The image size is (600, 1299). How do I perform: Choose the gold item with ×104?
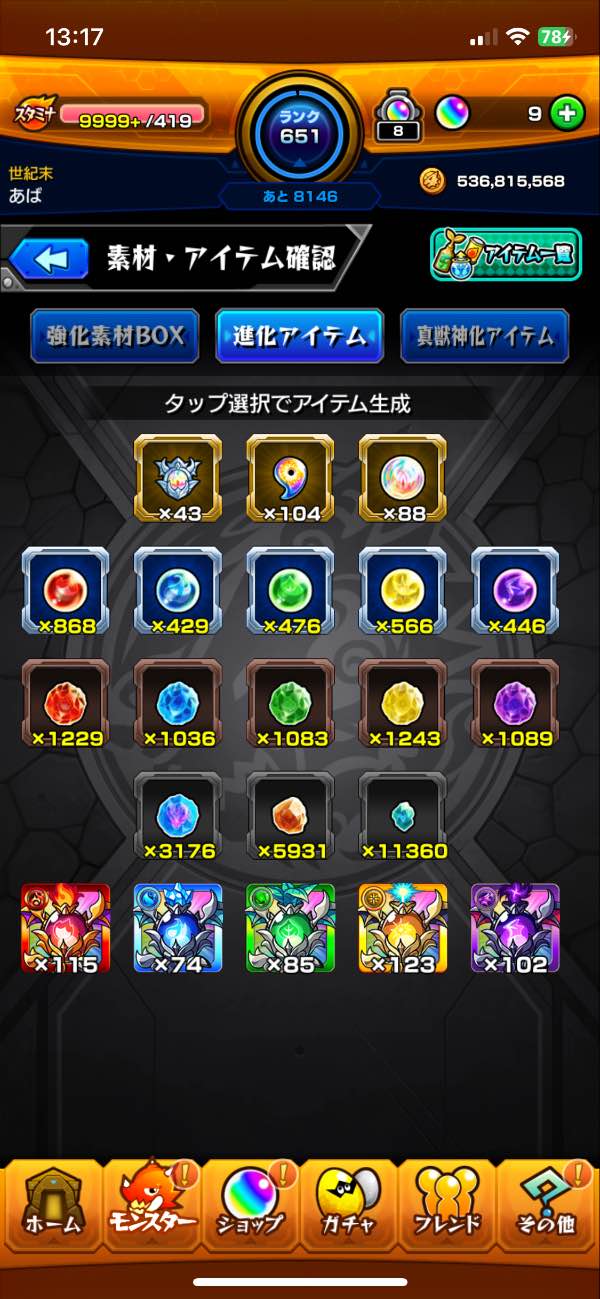pyautogui.click(x=290, y=477)
